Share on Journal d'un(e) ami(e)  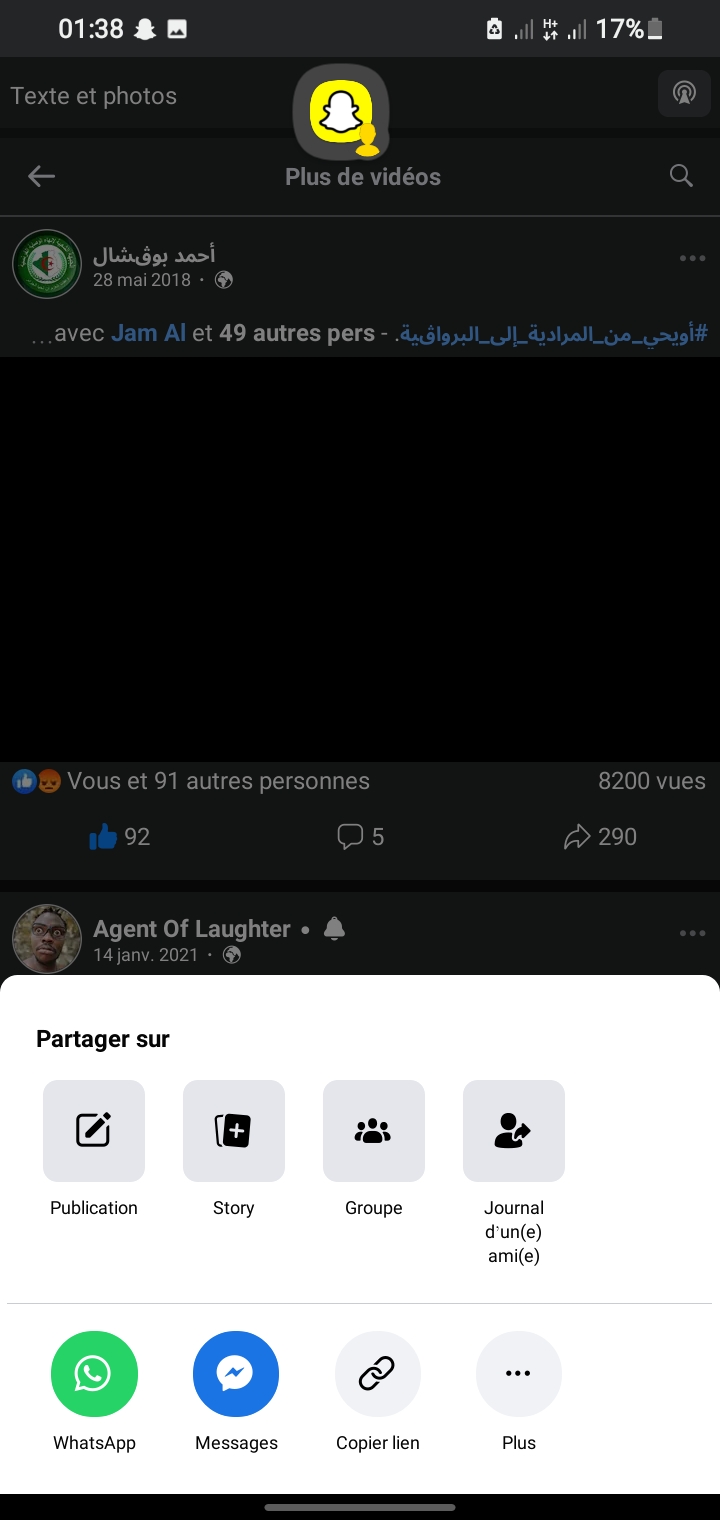(x=514, y=1131)
